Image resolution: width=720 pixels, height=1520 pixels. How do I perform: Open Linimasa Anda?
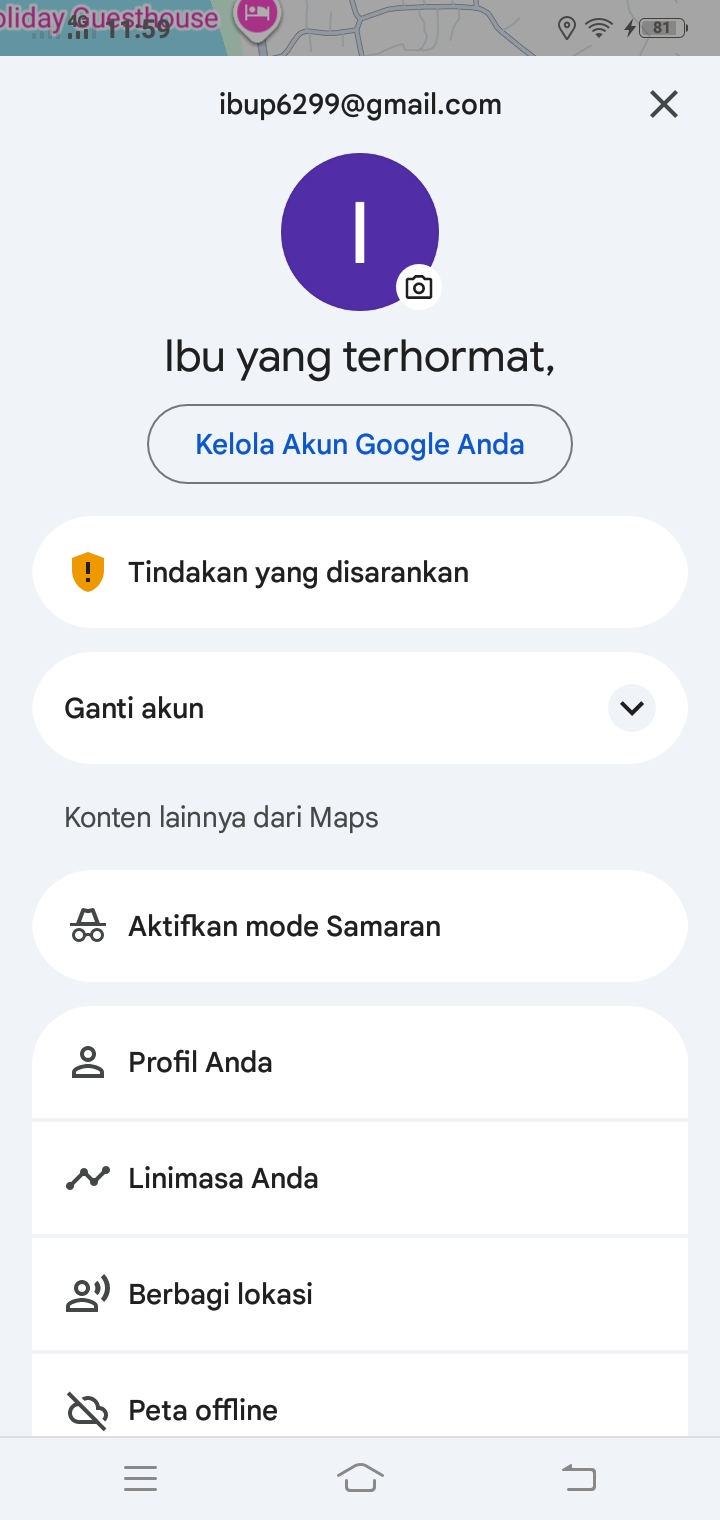pos(360,1178)
